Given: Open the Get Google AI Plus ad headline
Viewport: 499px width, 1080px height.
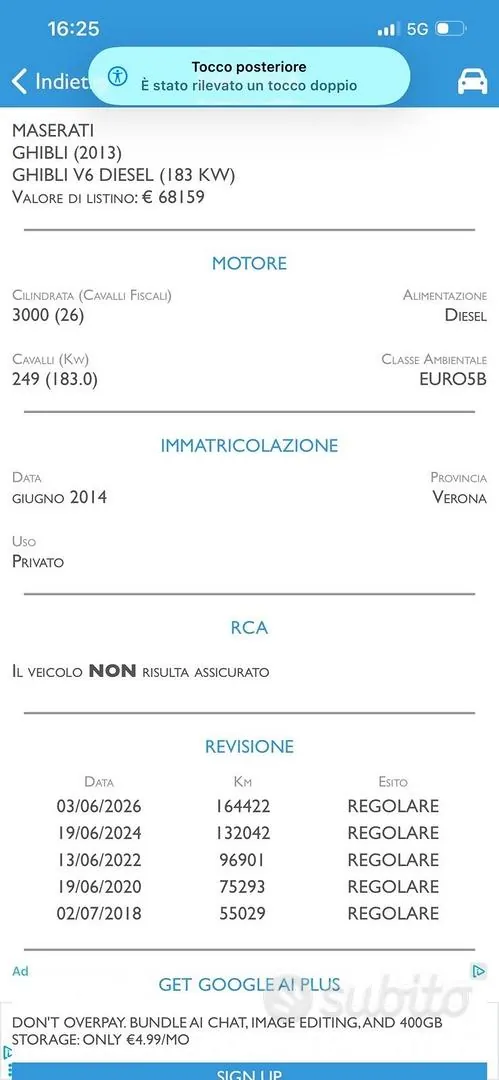Looking at the screenshot, I should point(250,984).
